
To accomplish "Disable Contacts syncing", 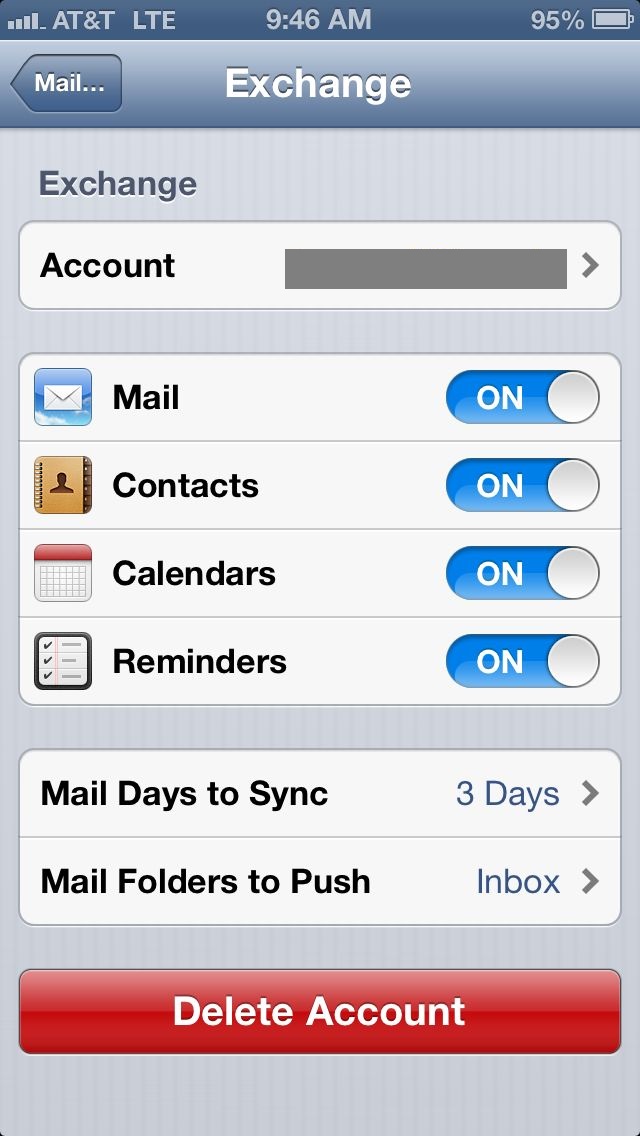I will coord(522,485).
